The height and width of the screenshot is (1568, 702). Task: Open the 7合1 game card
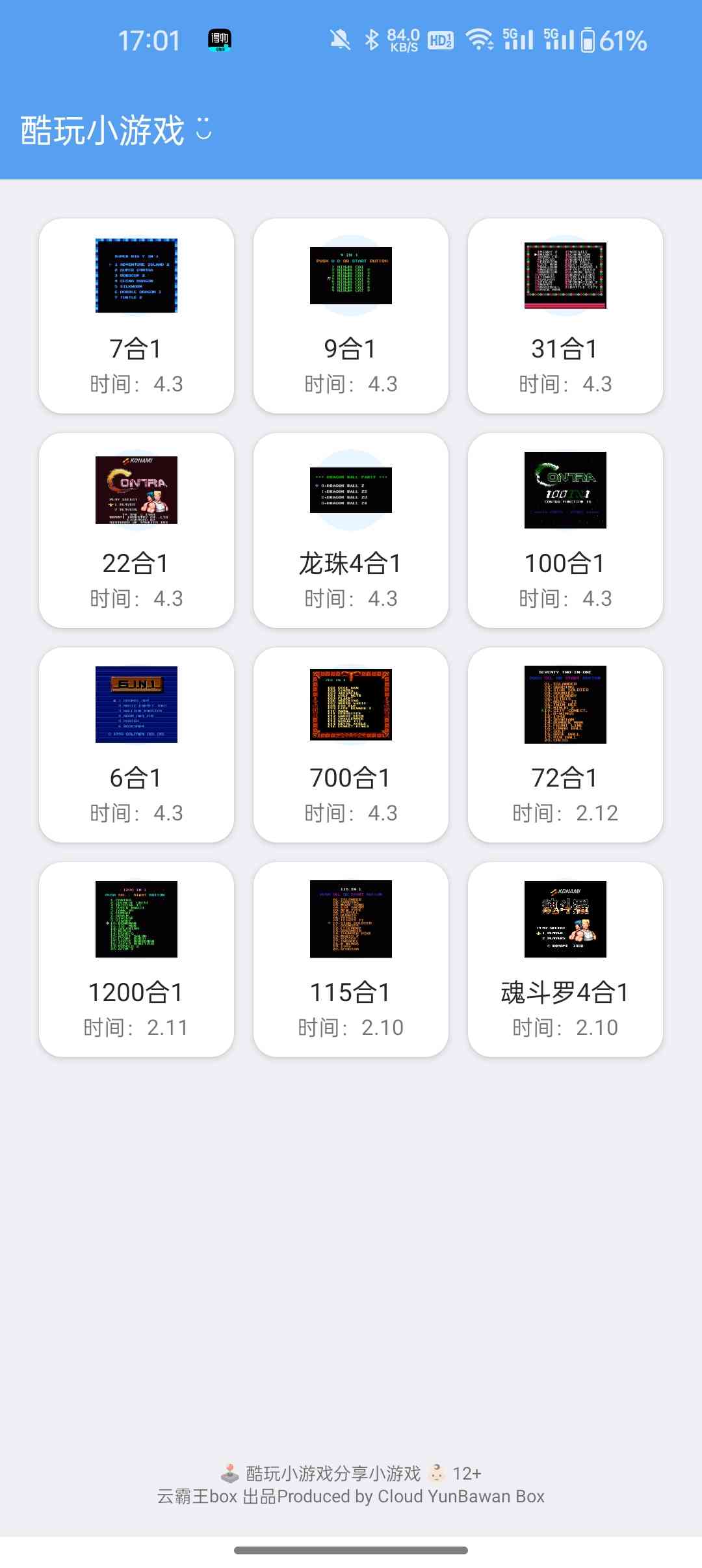click(136, 316)
